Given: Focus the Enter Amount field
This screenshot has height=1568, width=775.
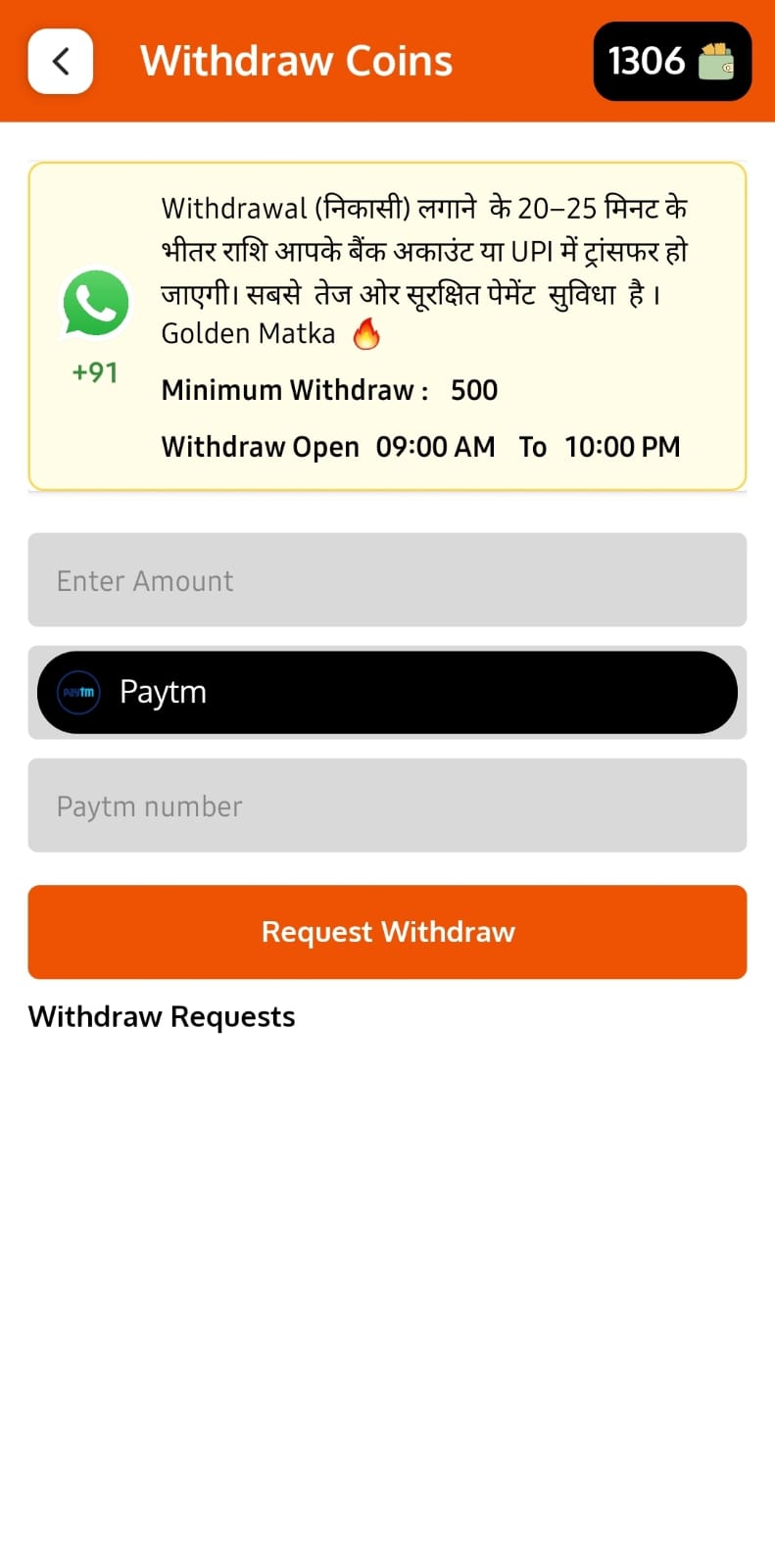Looking at the screenshot, I should [x=387, y=580].
